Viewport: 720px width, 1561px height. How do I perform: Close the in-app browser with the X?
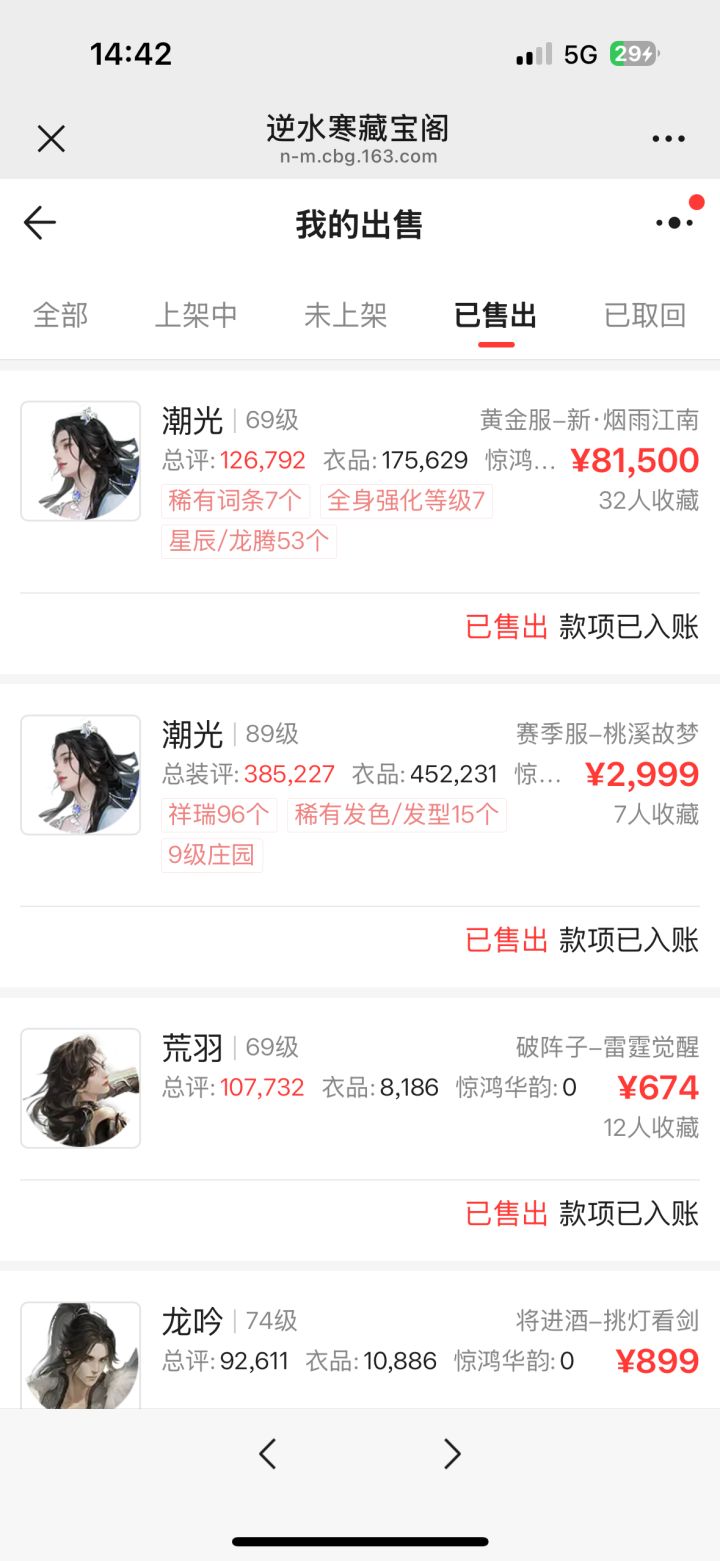[x=51, y=139]
